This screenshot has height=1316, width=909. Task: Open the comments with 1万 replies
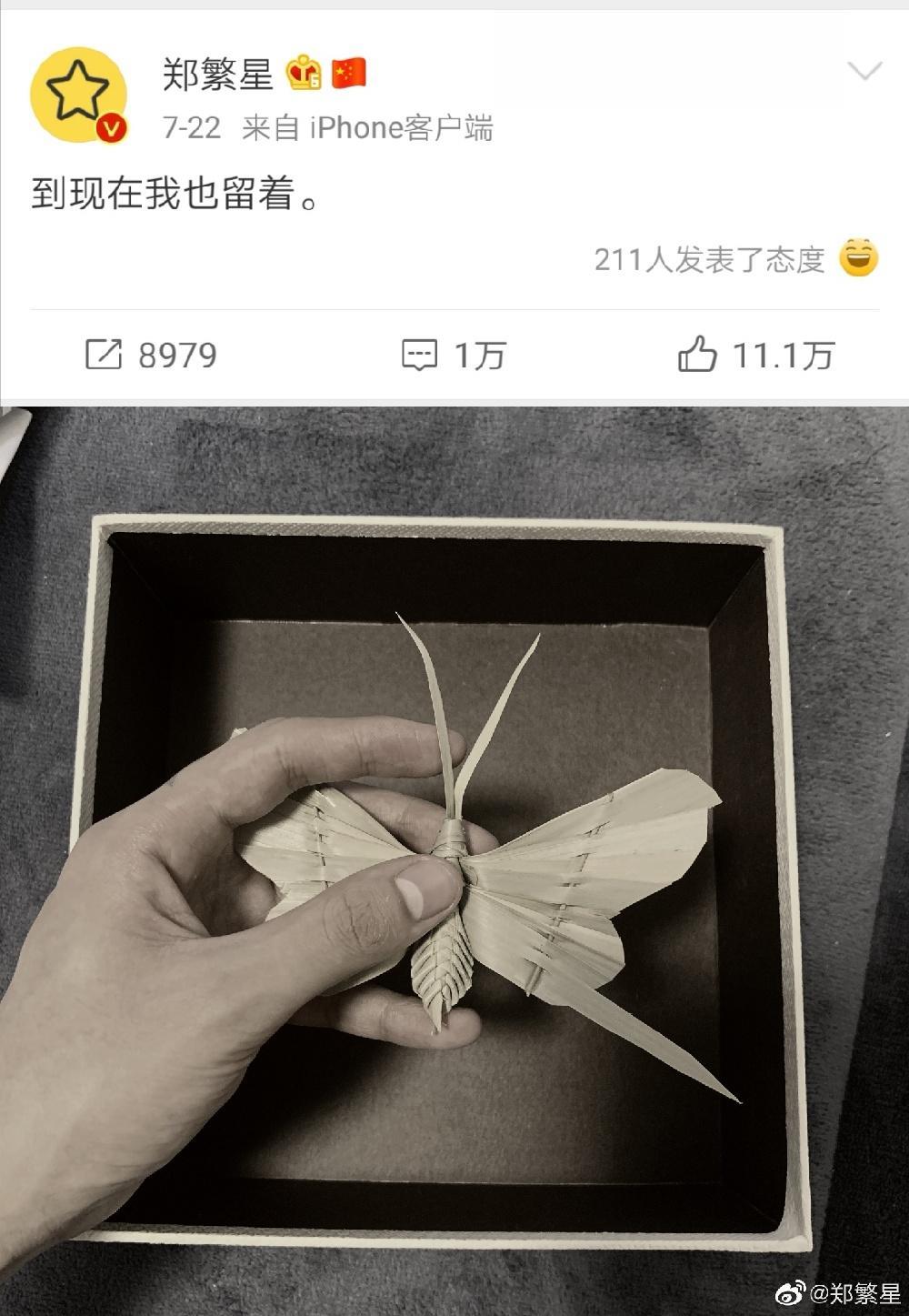(x=453, y=355)
